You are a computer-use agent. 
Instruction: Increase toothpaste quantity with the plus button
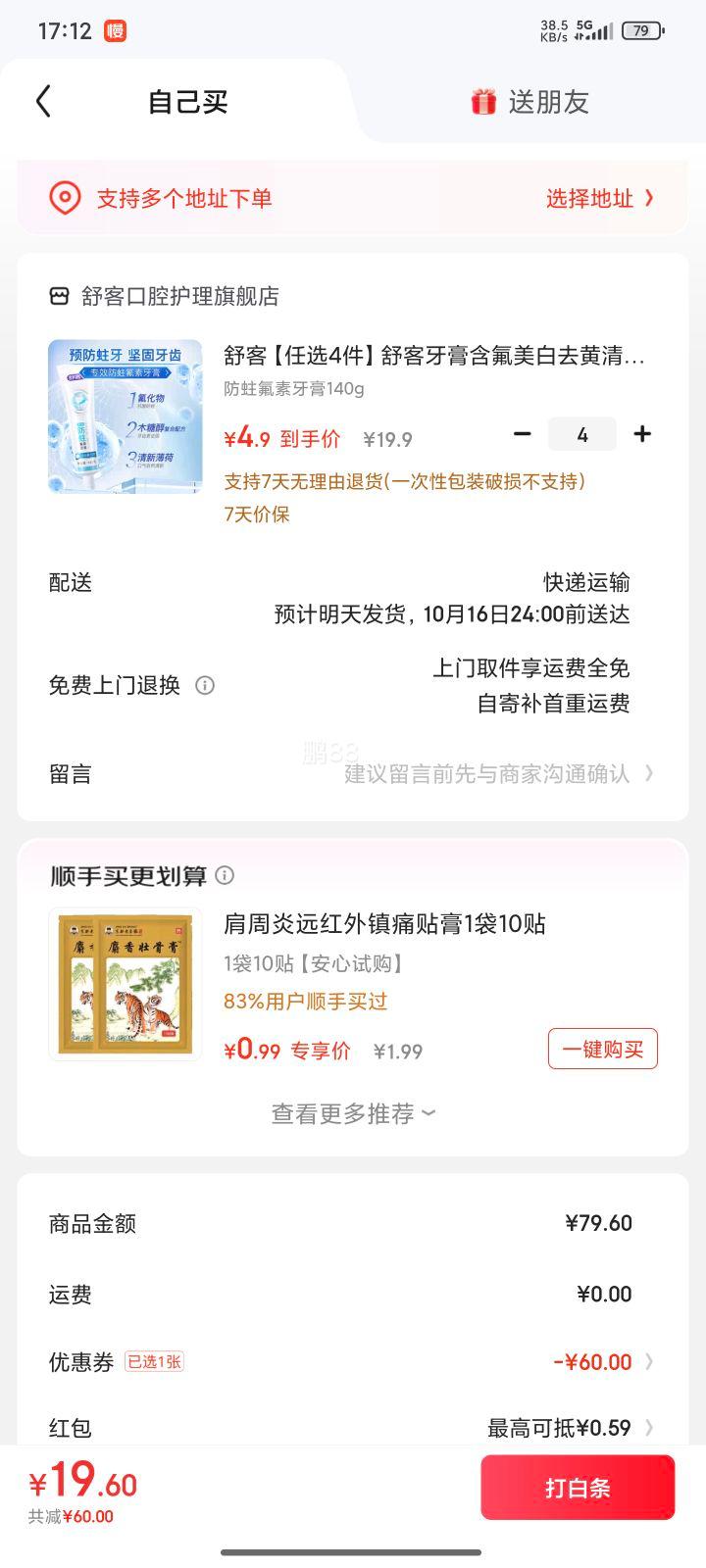coord(642,434)
